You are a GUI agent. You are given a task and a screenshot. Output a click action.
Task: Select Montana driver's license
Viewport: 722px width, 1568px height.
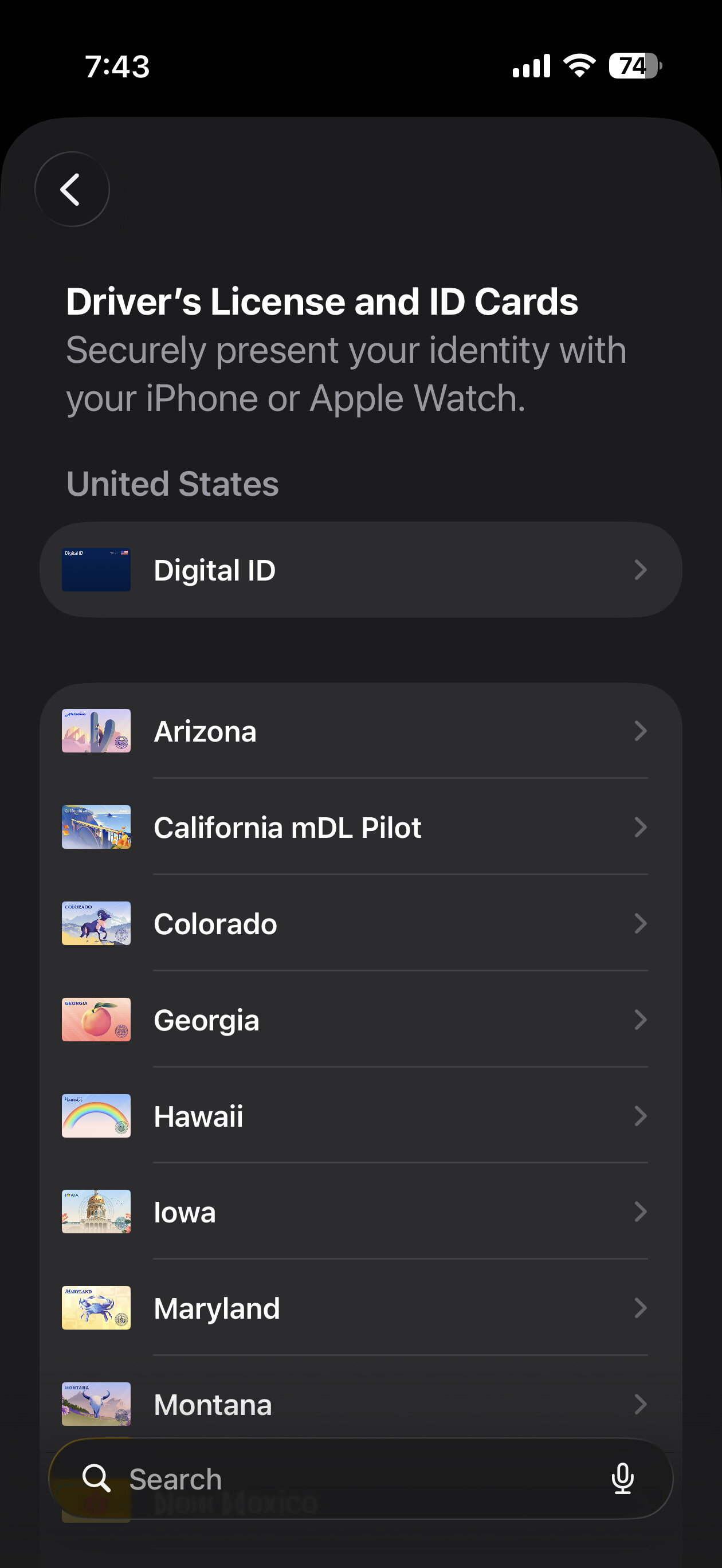click(360, 1404)
